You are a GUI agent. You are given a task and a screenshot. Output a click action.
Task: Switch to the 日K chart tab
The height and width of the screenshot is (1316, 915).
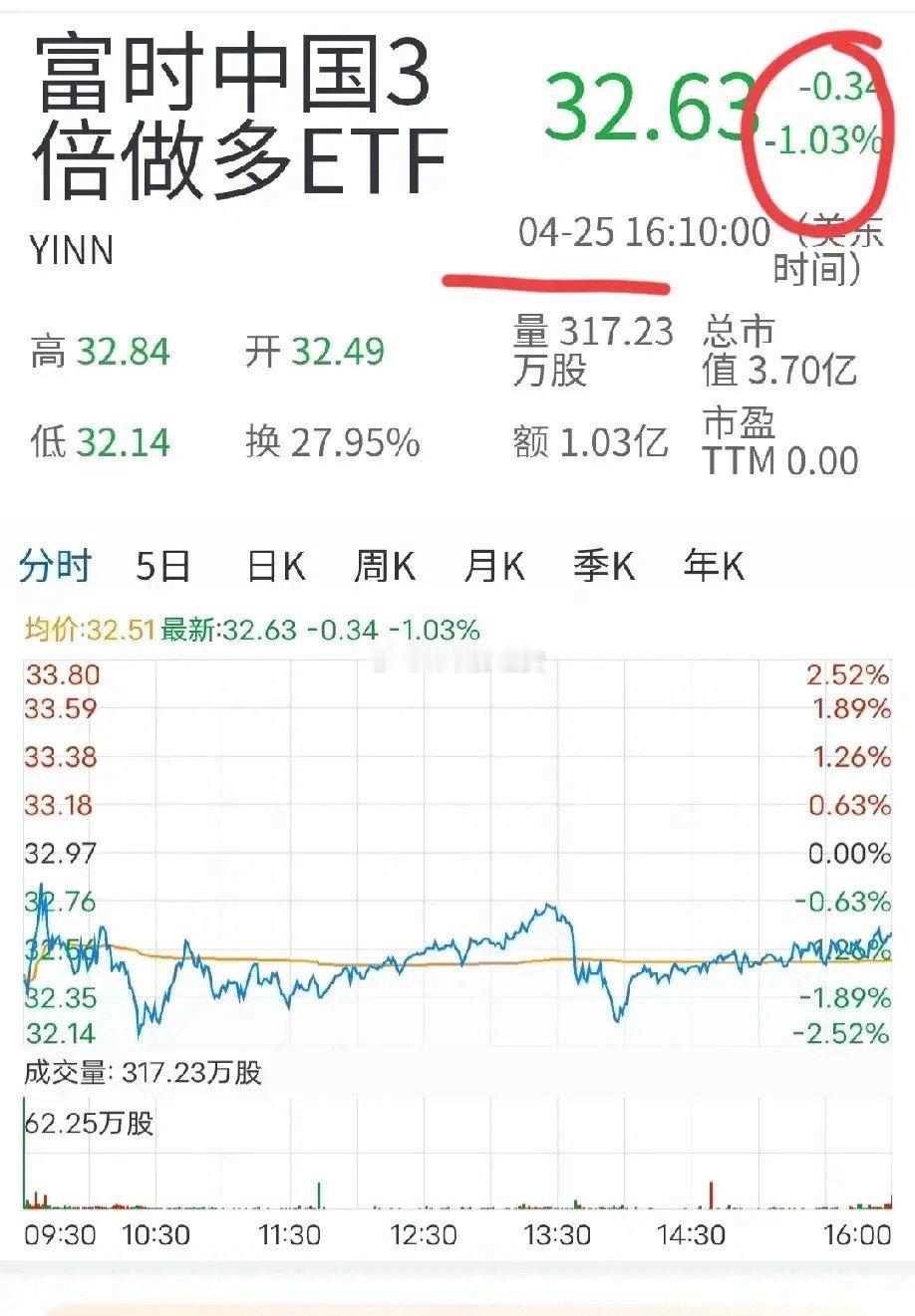pos(276,566)
